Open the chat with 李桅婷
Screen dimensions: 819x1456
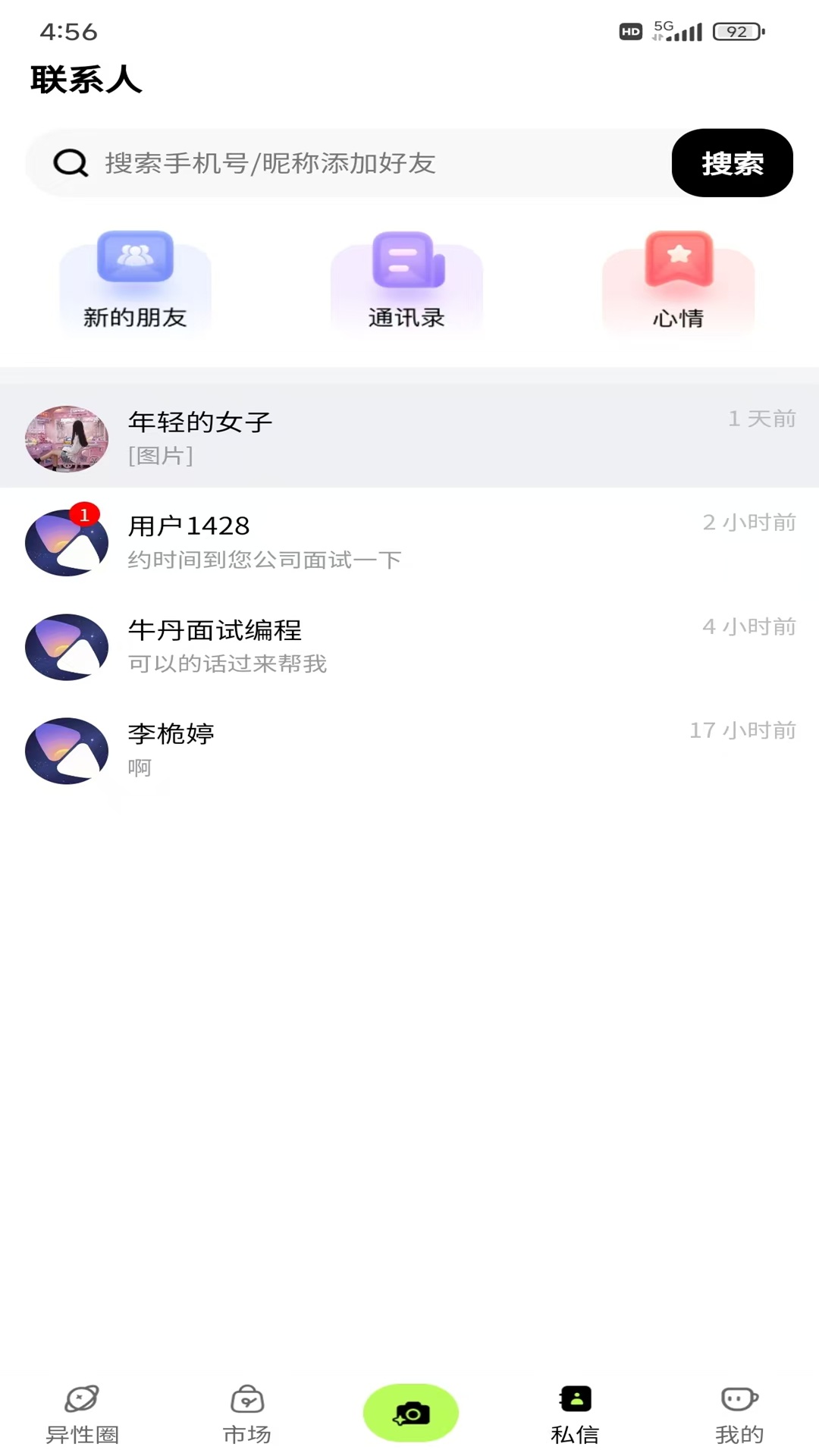point(409,751)
